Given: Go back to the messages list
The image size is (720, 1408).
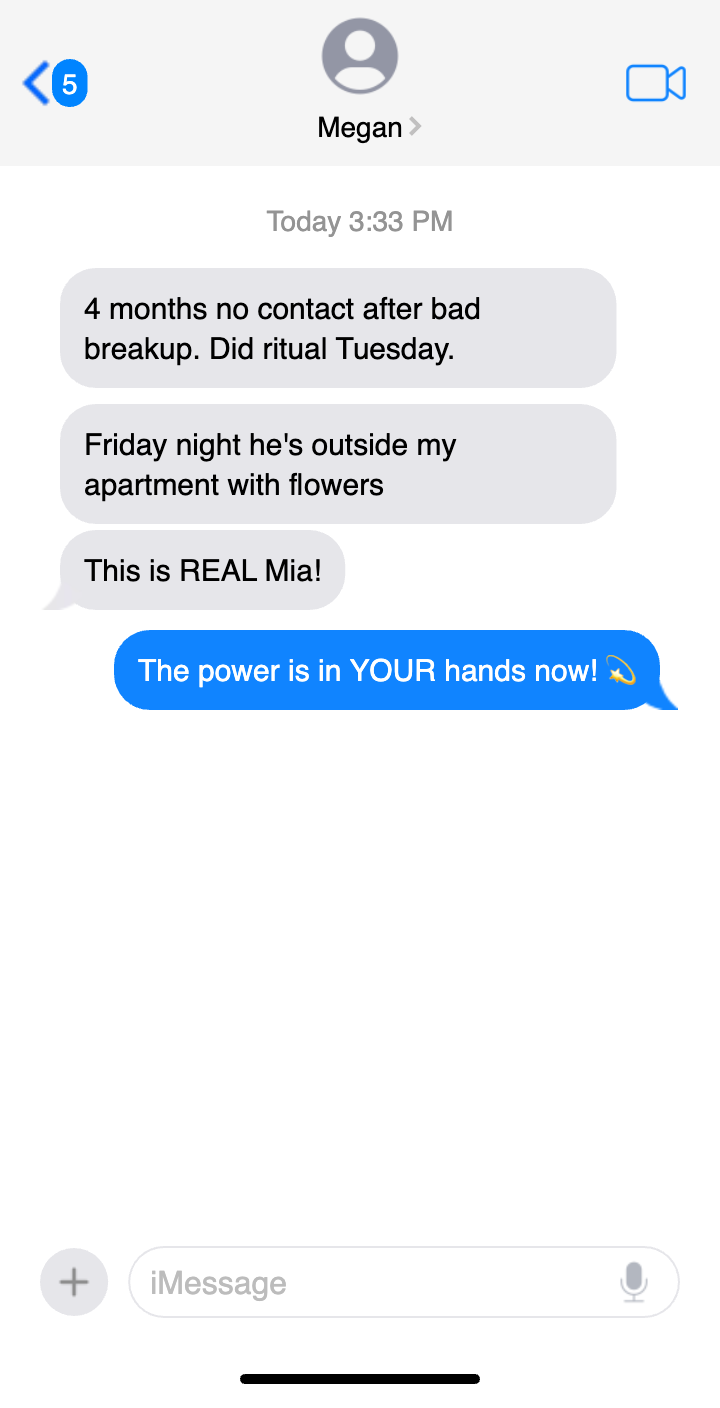Looking at the screenshot, I should (52, 83).
